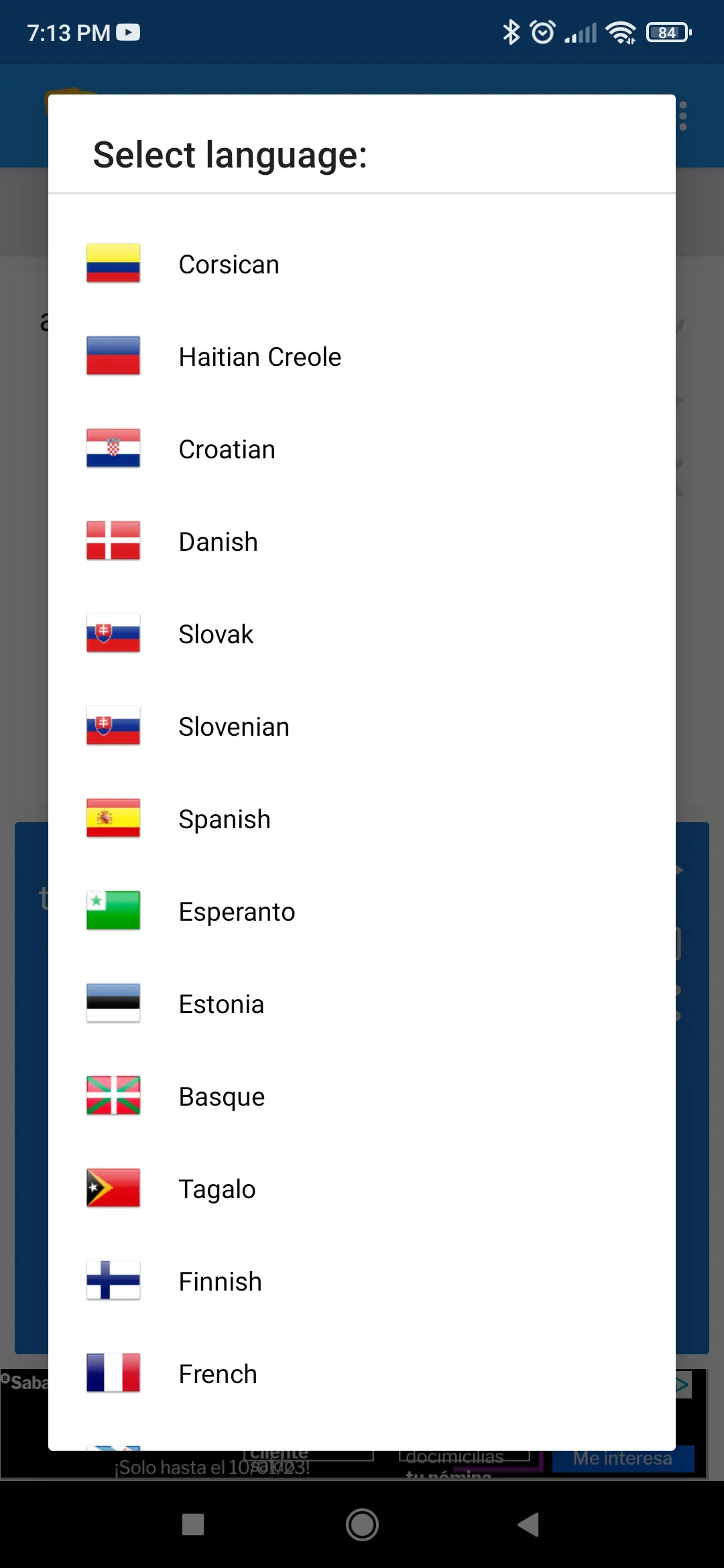Pick Croatian in the language dialog
Image resolution: width=724 pixels, height=1568 pixels.
pos(362,449)
